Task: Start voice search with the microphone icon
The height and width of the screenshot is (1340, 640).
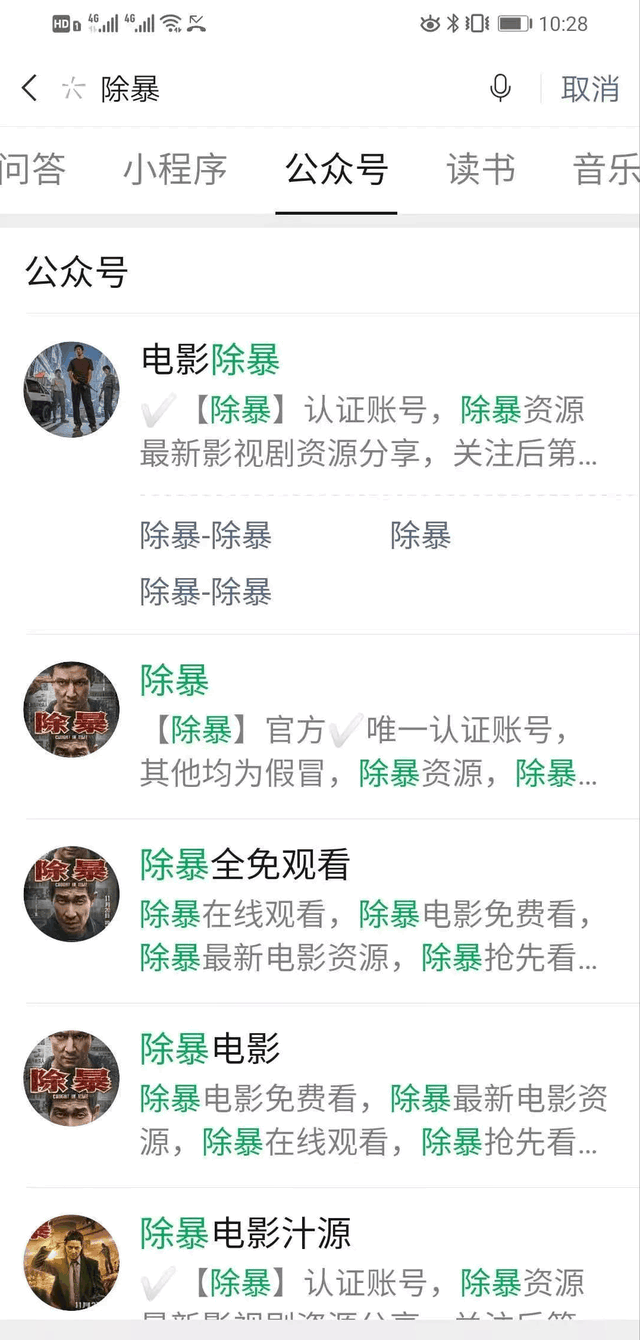Action: tap(501, 89)
